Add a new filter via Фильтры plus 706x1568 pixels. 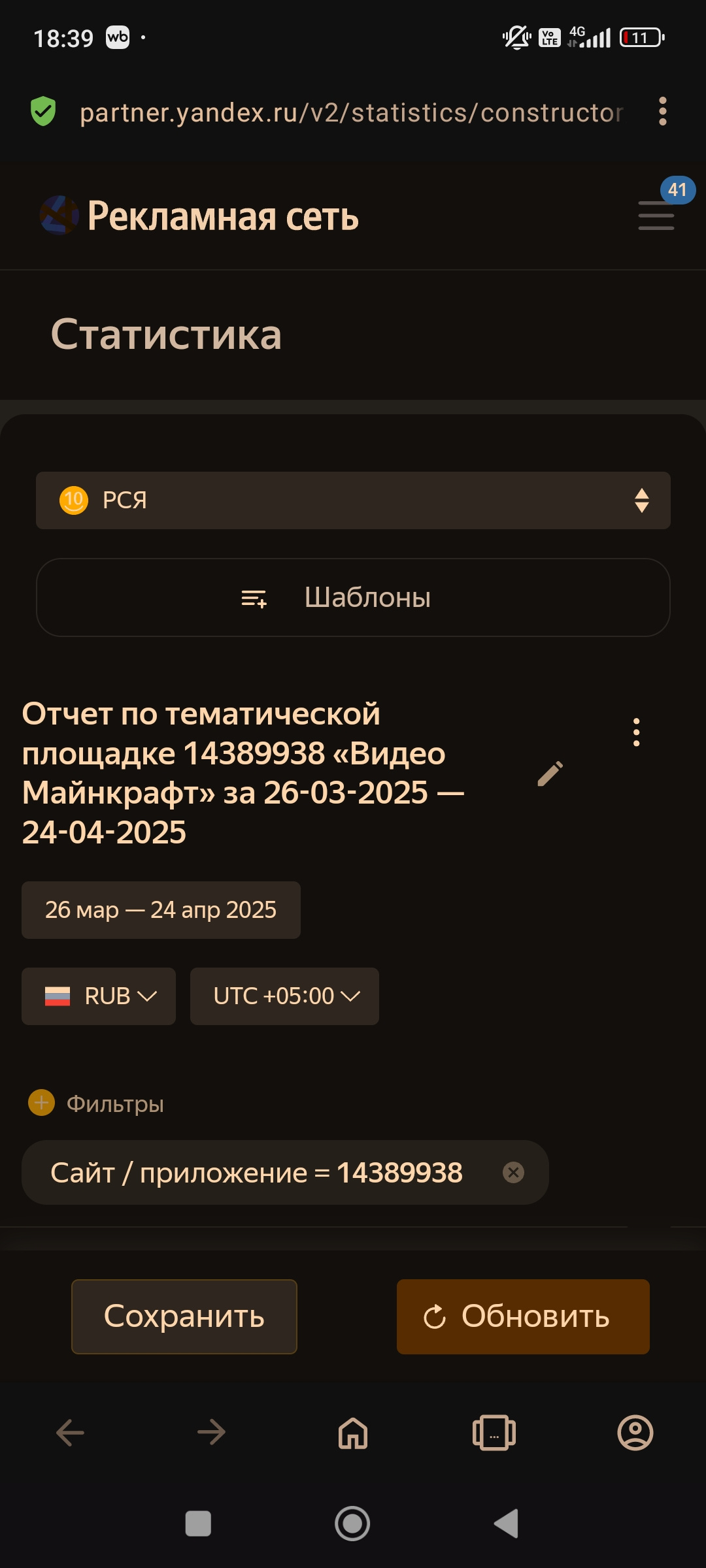42,1103
